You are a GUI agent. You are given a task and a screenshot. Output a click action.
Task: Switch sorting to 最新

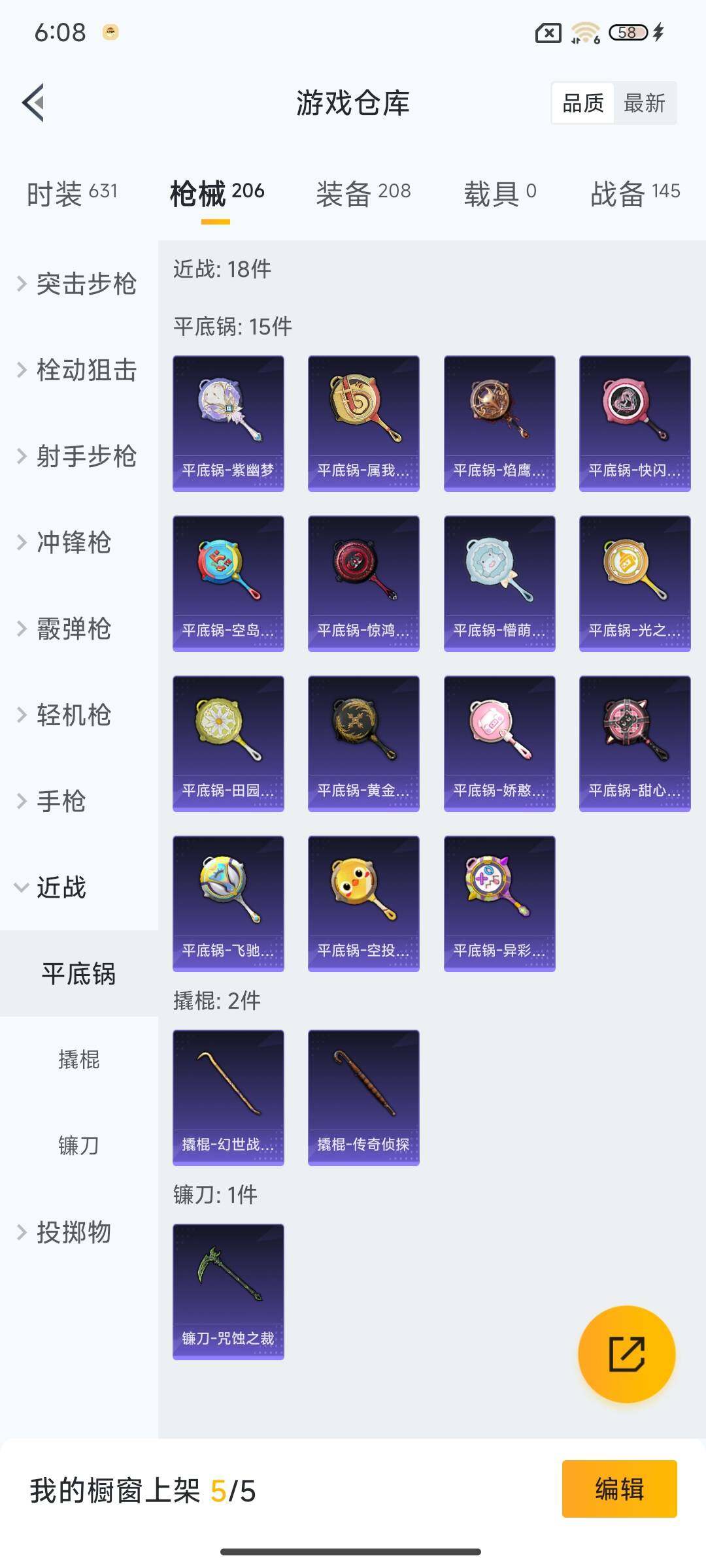tap(645, 103)
